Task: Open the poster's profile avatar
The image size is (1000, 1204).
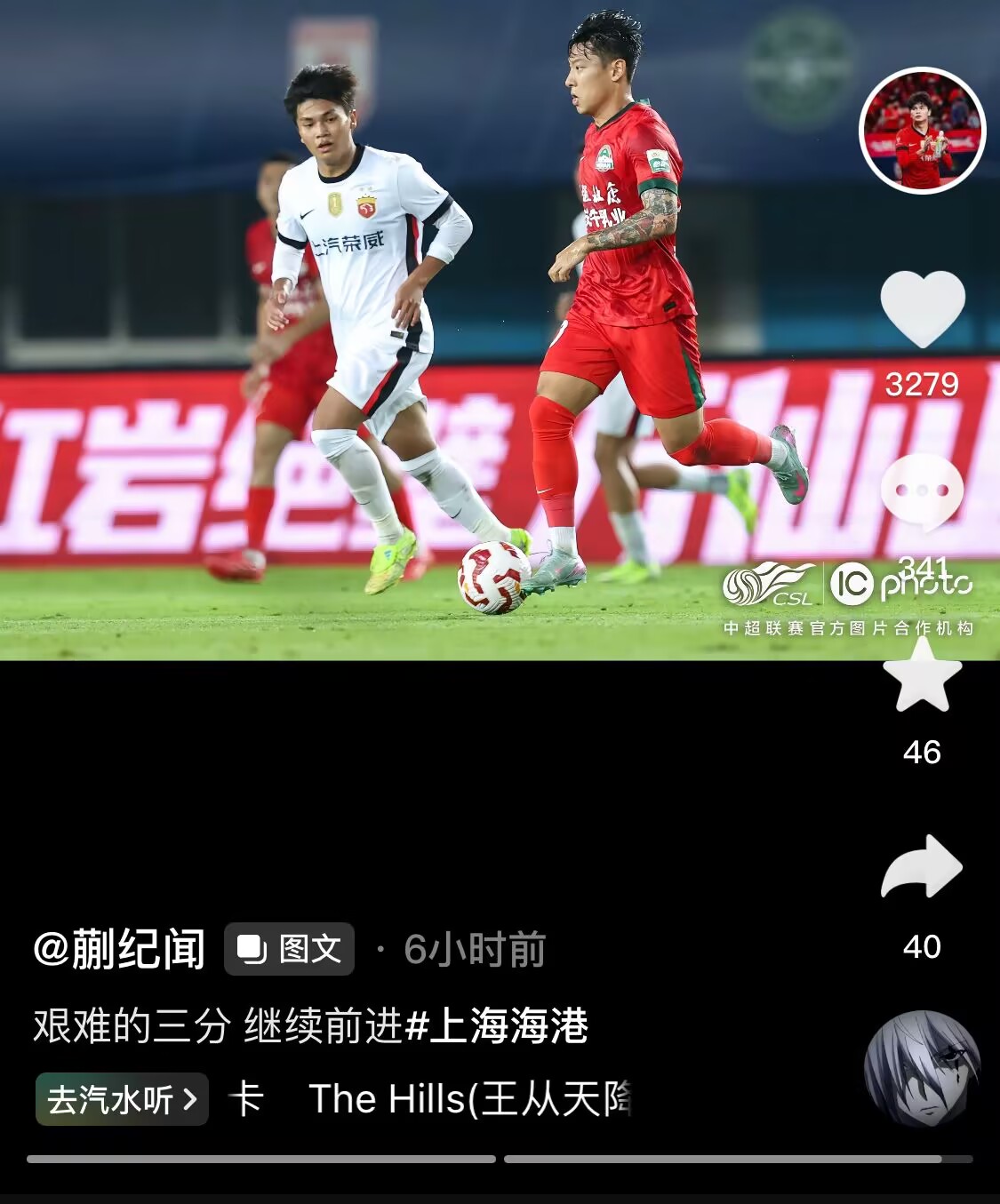Action: tap(922, 131)
